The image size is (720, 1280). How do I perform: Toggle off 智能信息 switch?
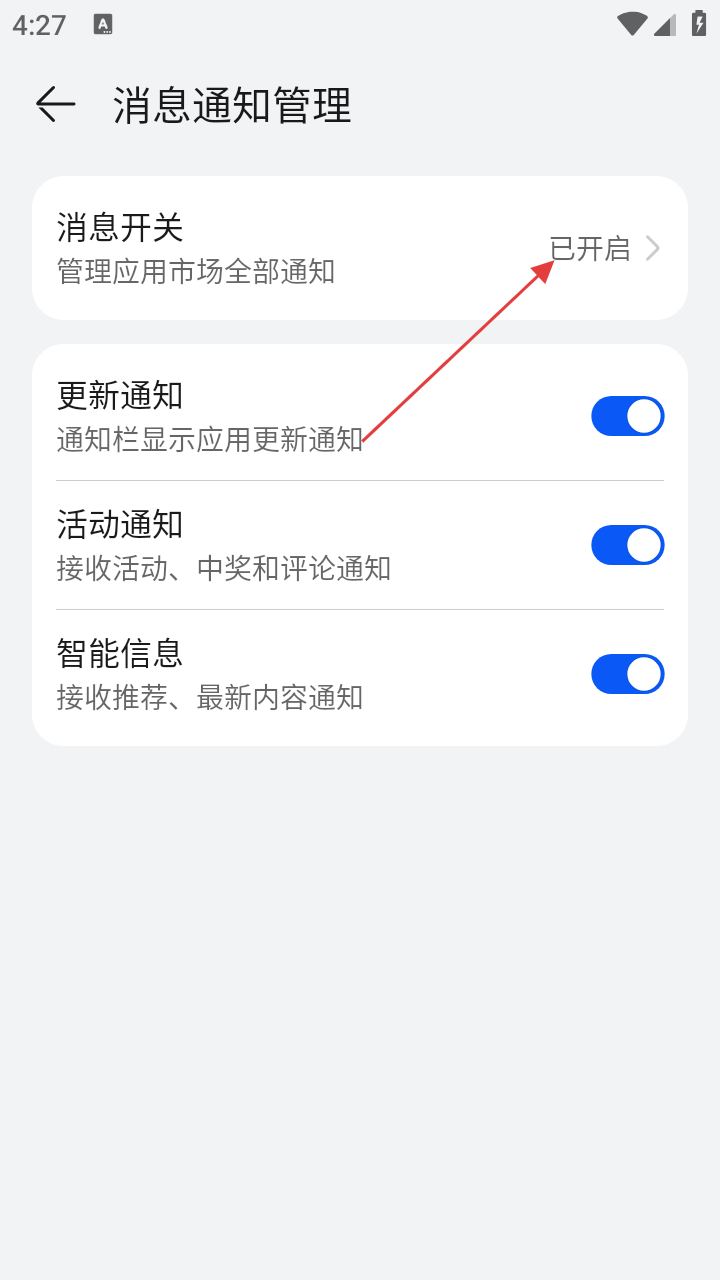click(x=627, y=674)
